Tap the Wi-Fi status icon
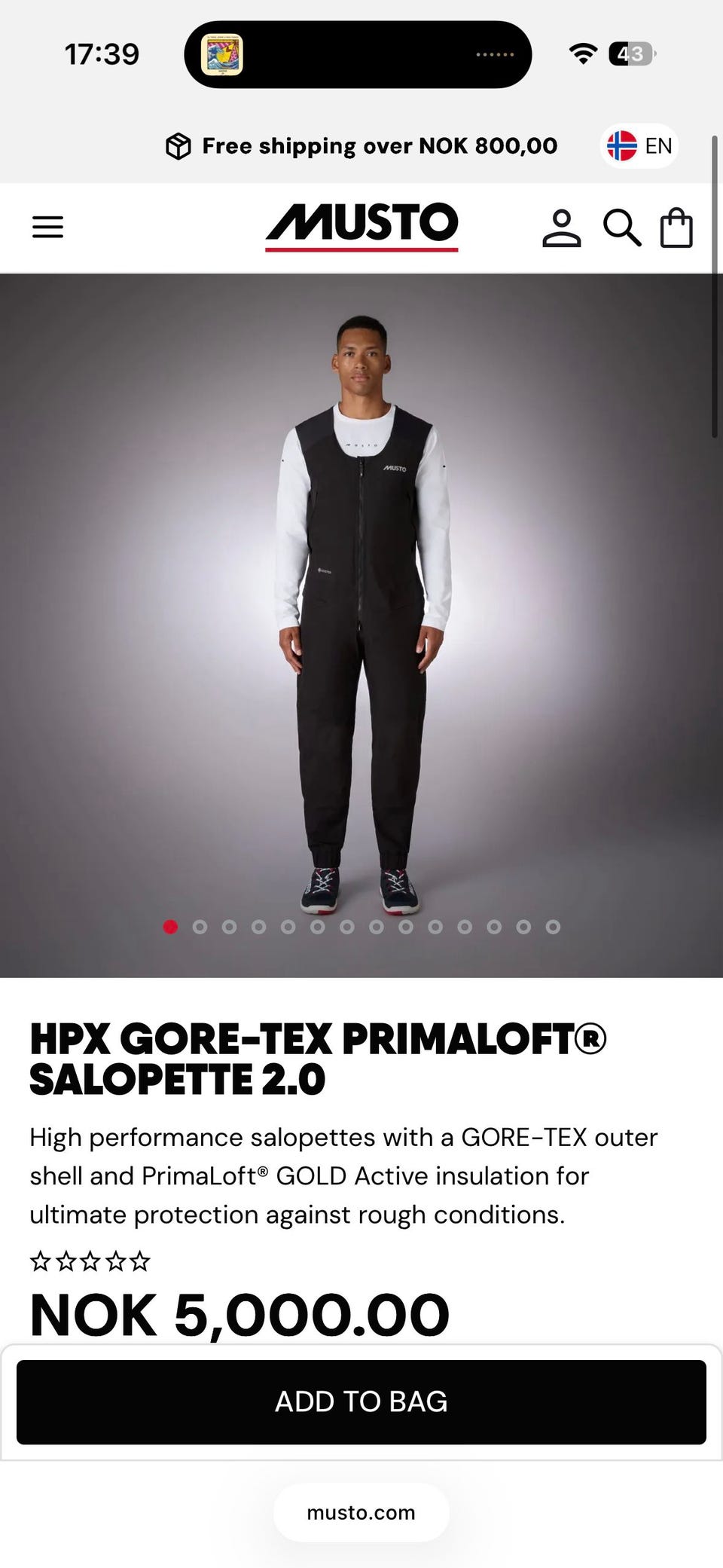 (581, 53)
